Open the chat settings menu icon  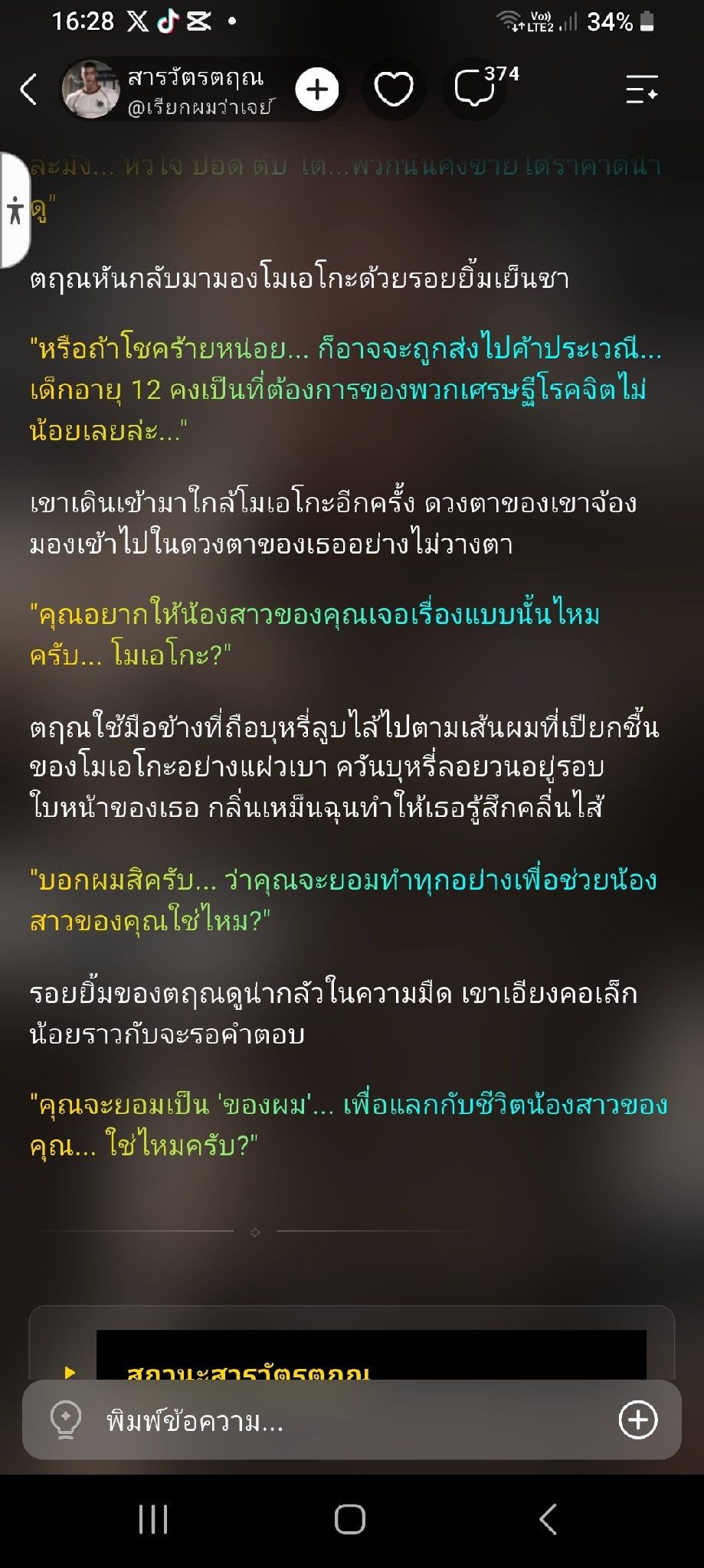click(x=641, y=90)
